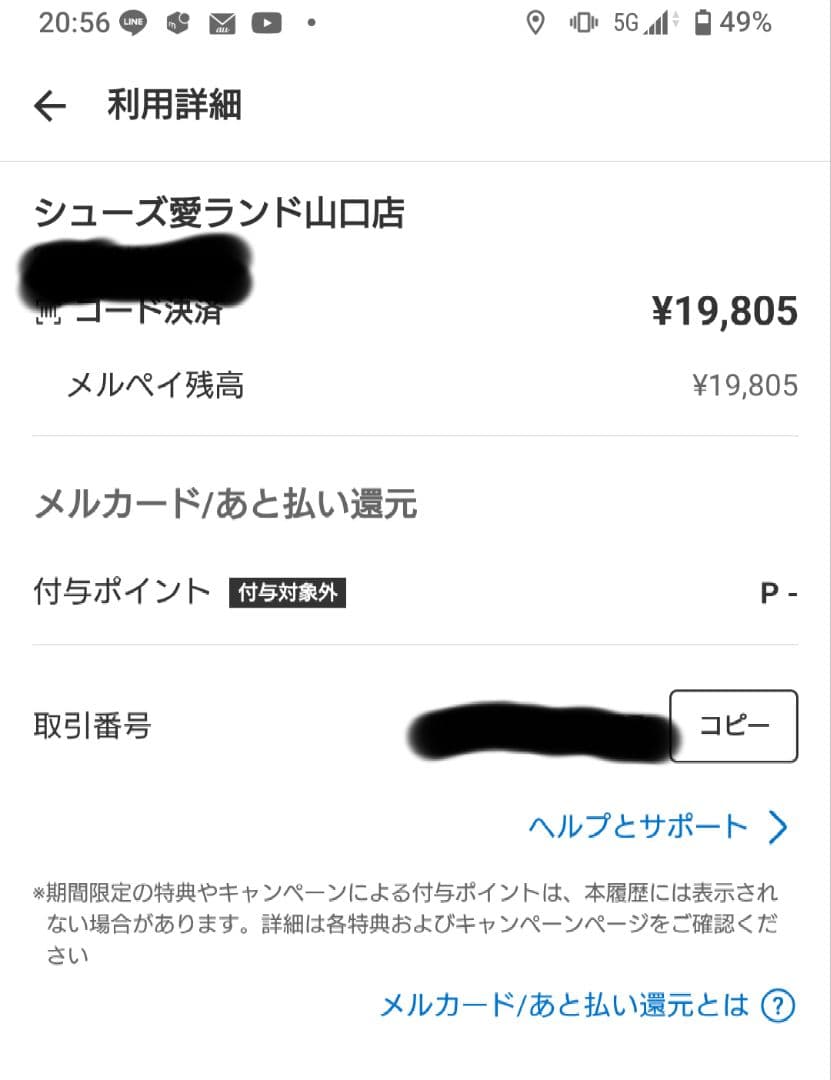
Task: Open the ヘルプとサポート link
Action: click(640, 827)
